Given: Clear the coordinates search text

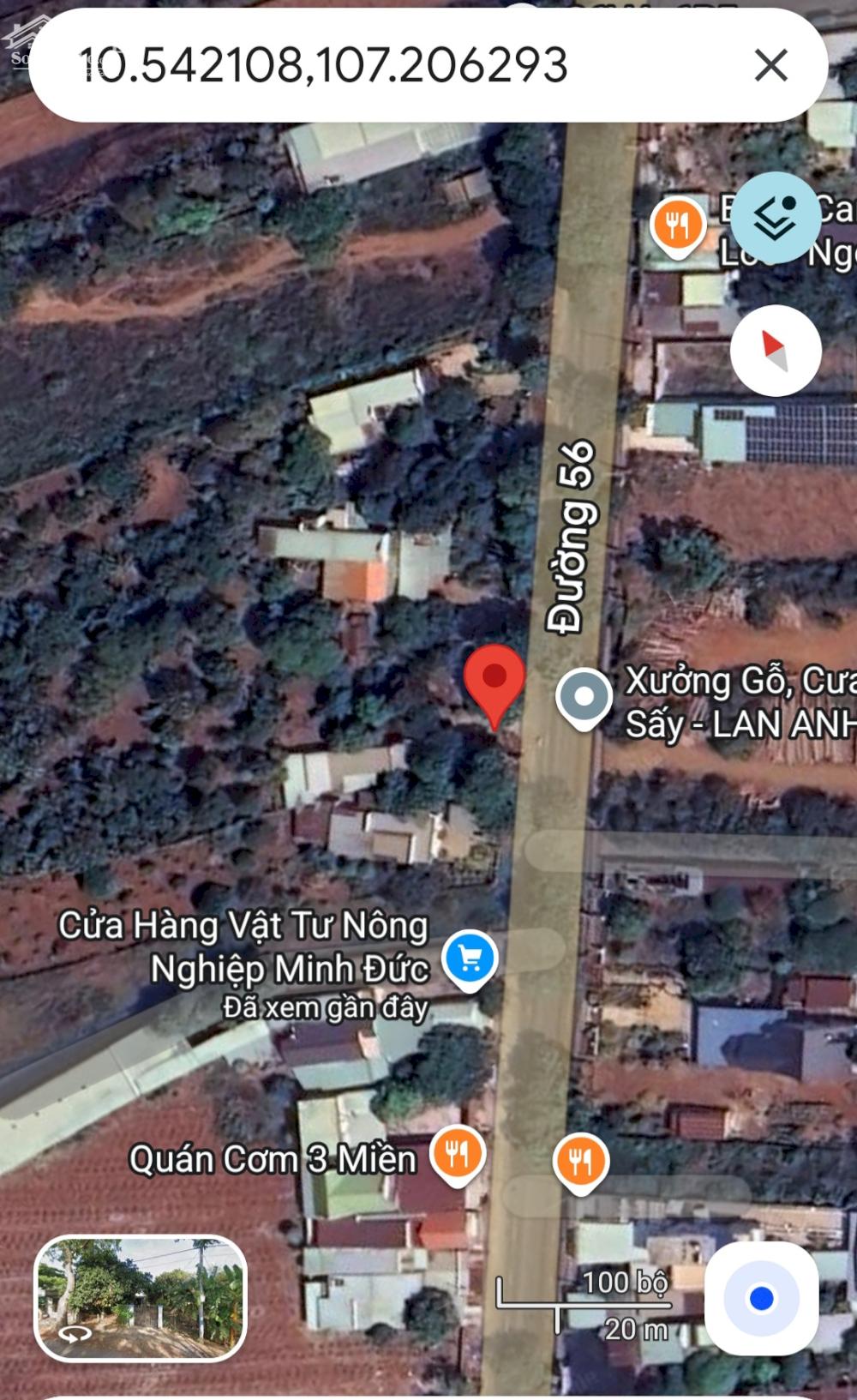Looking at the screenshot, I should click(770, 65).
